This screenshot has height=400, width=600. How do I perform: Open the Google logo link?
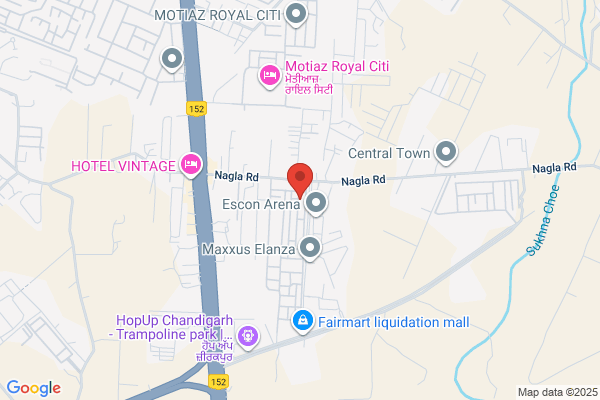point(34,388)
